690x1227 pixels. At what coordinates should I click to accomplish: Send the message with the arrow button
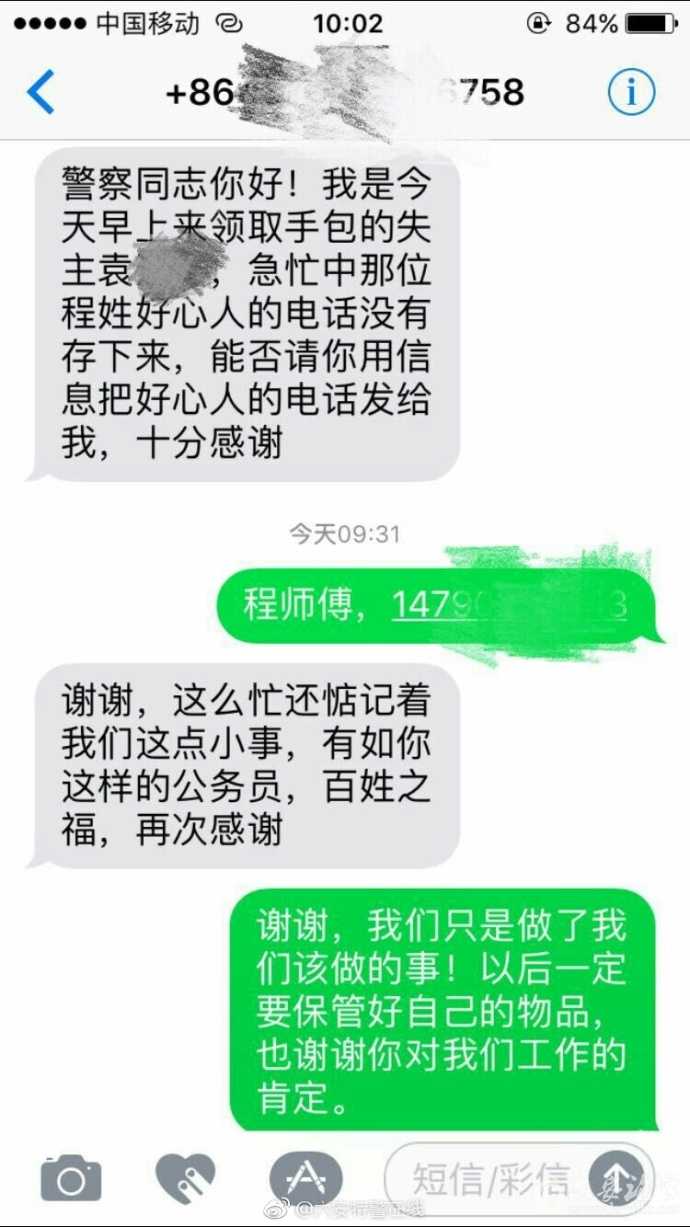coord(615,1178)
